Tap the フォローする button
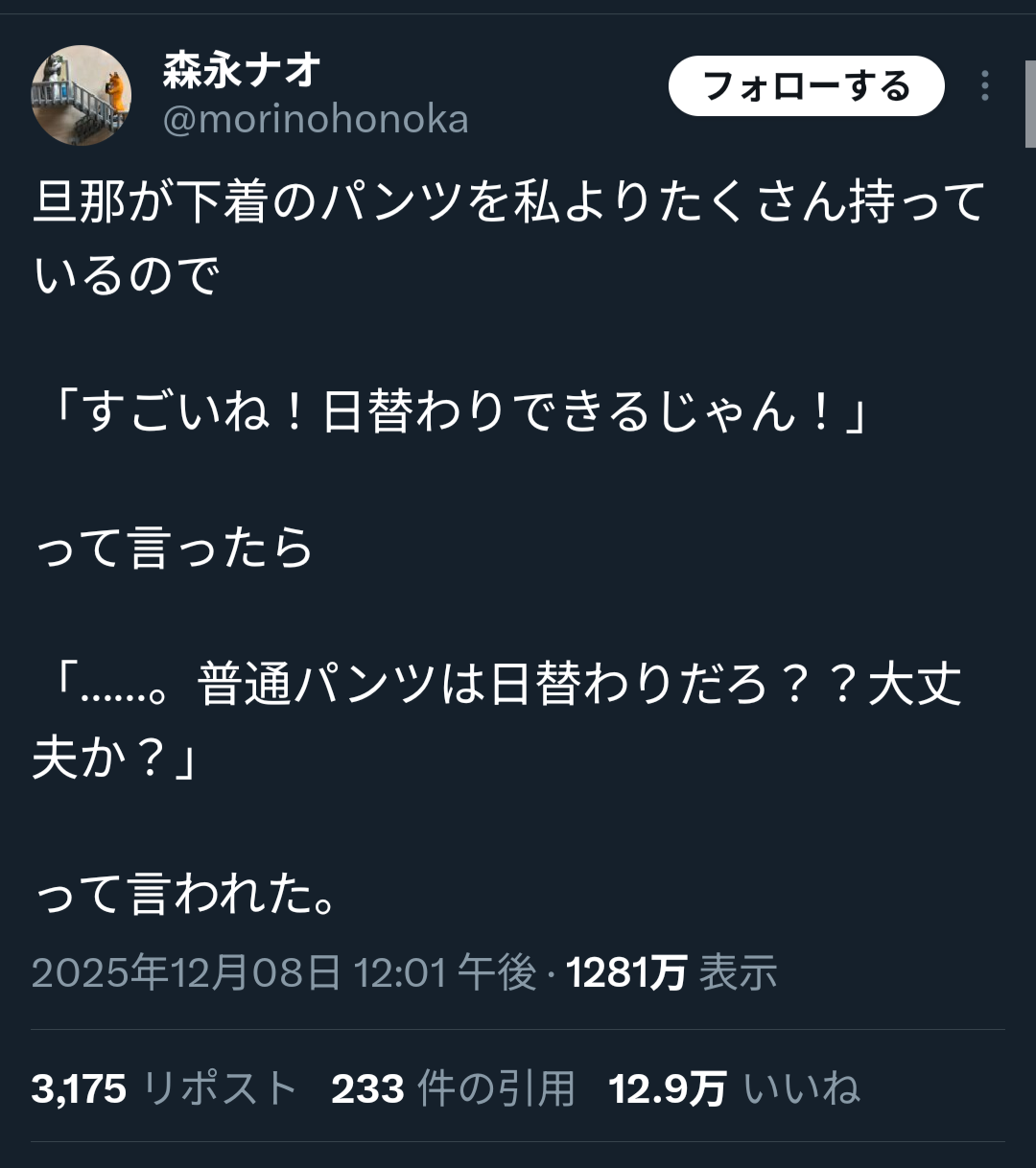Image resolution: width=1036 pixels, height=1168 pixels. 806,86
